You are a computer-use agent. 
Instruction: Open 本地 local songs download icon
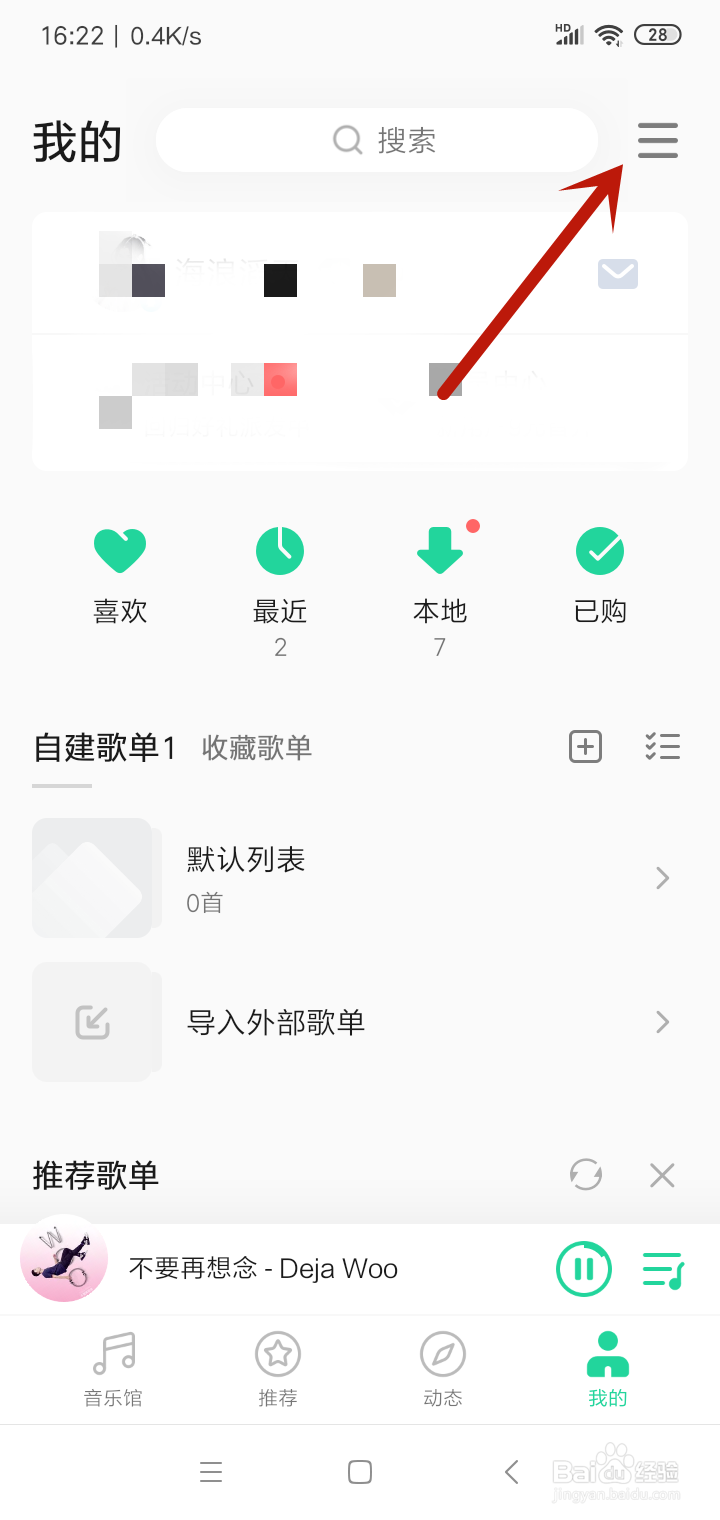[441, 550]
